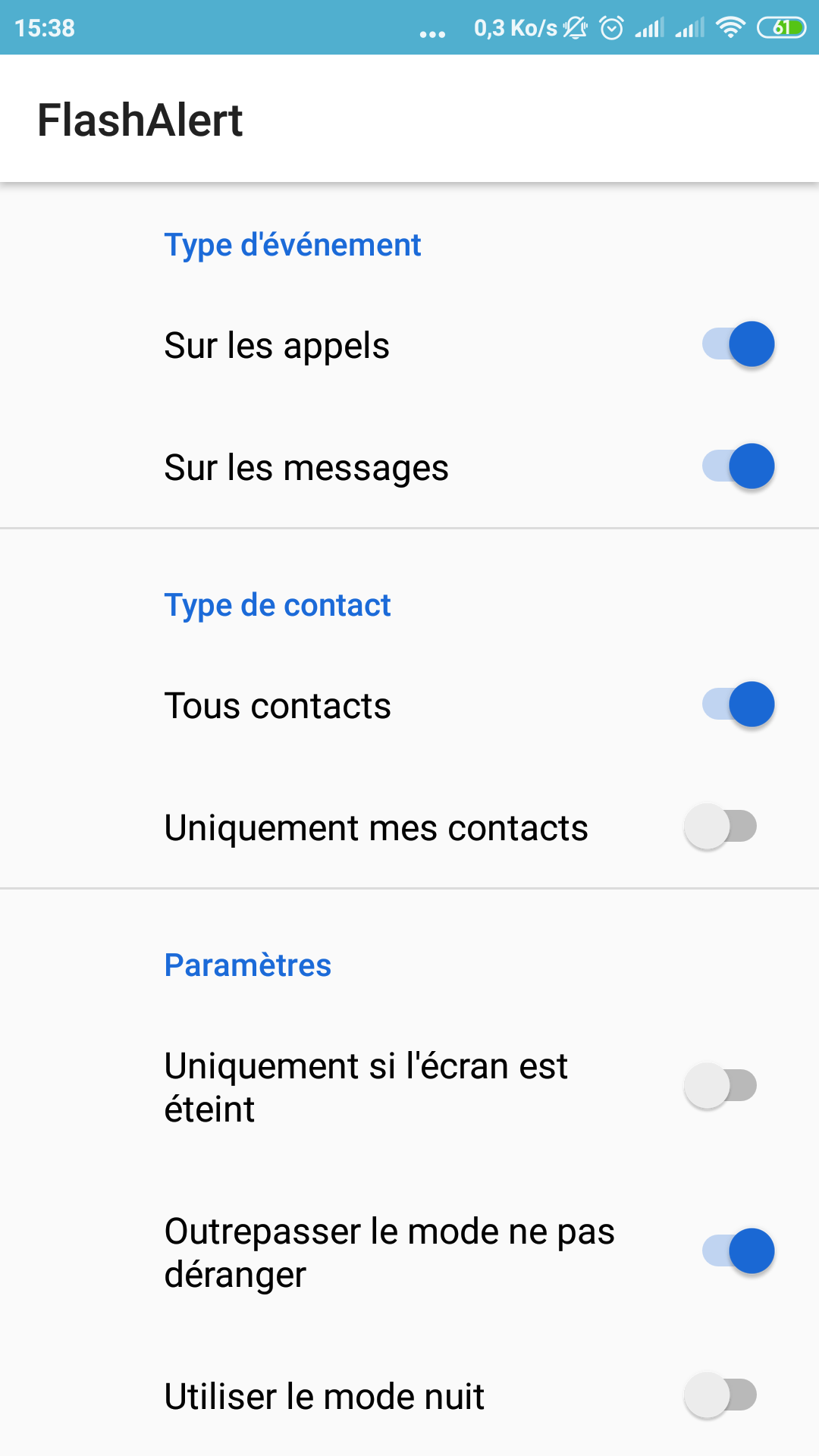Tap the second SIM signal strength icon

point(690,28)
